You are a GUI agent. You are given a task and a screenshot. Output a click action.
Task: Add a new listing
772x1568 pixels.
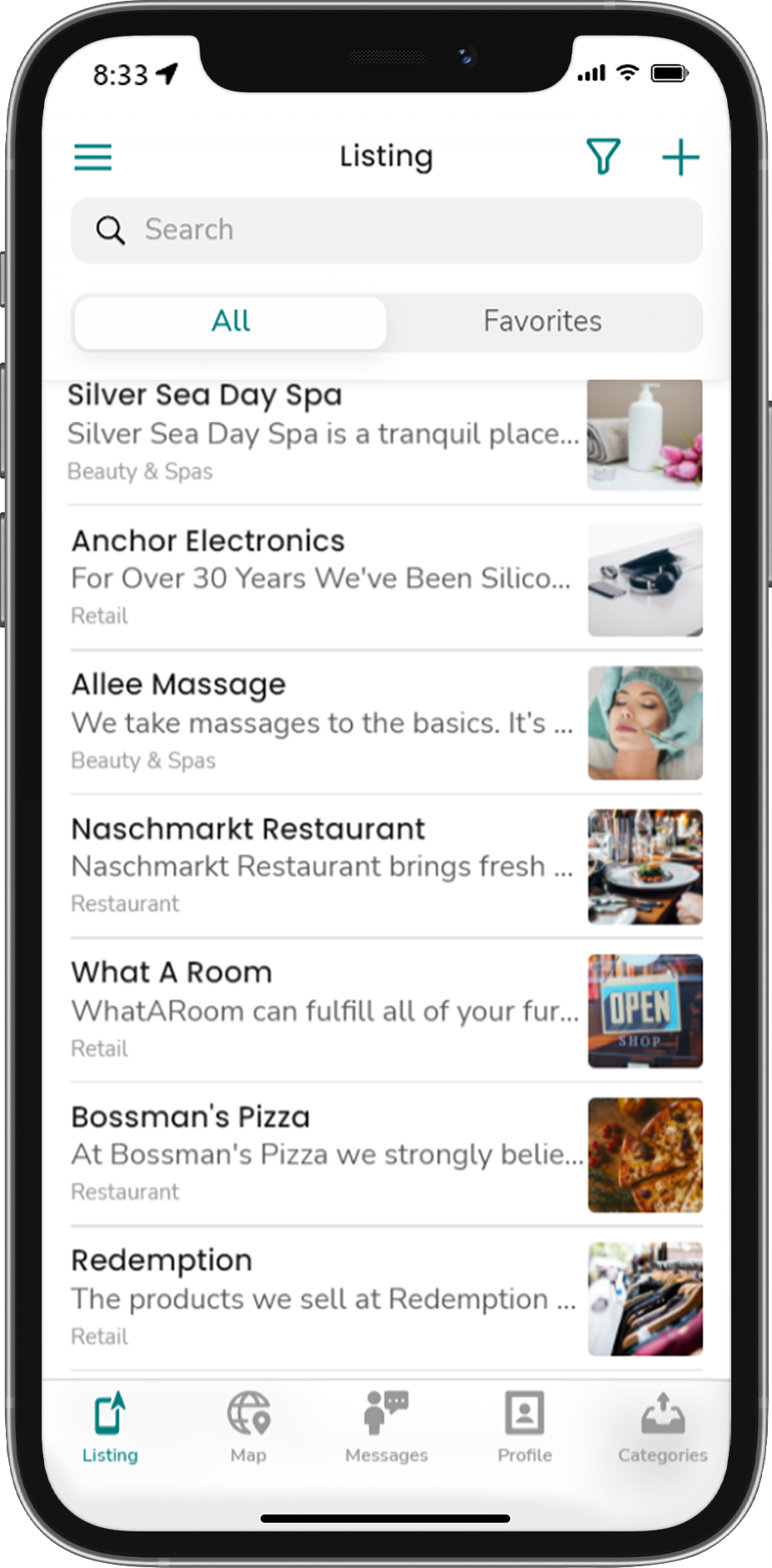click(x=680, y=156)
